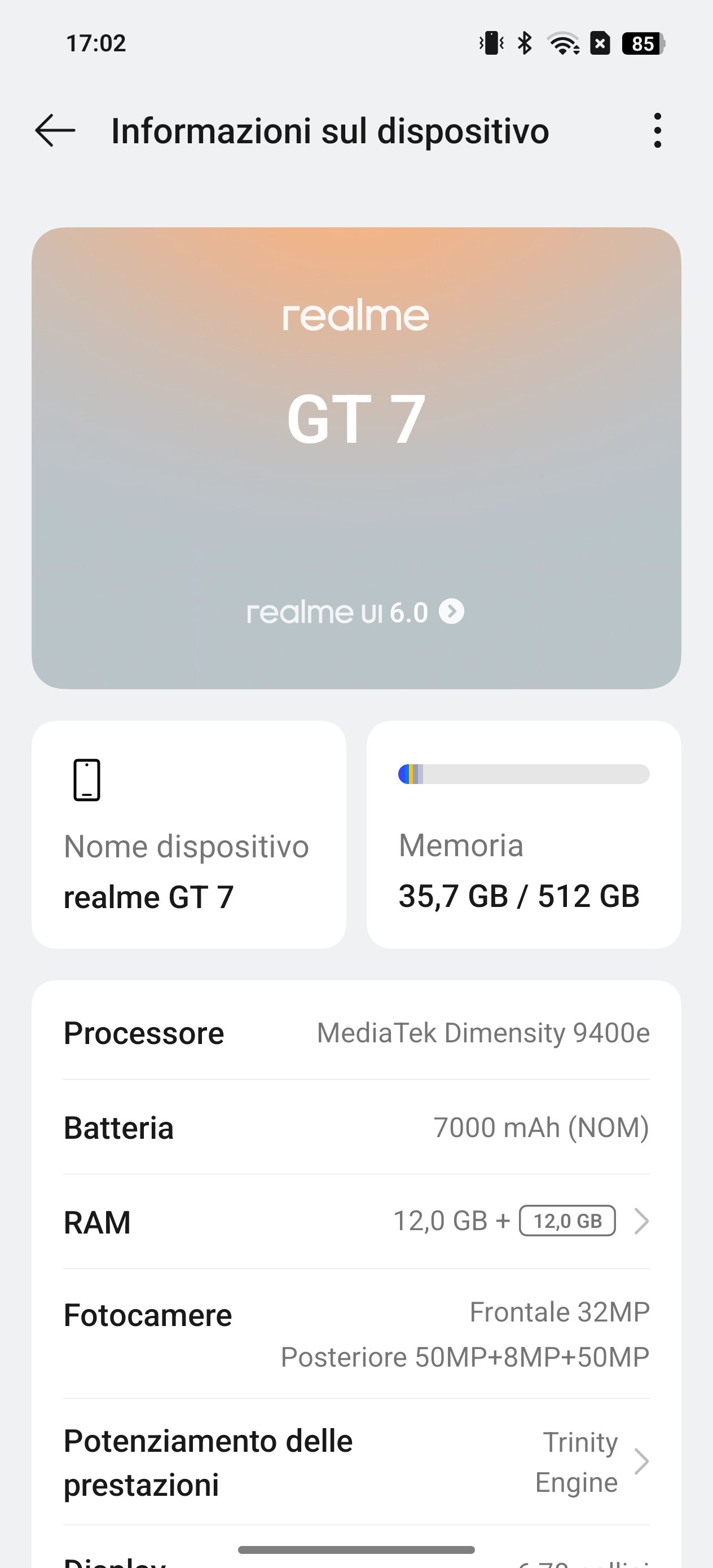Open the three-dot overflow menu
The width and height of the screenshot is (713, 1568).
coord(657,130)
